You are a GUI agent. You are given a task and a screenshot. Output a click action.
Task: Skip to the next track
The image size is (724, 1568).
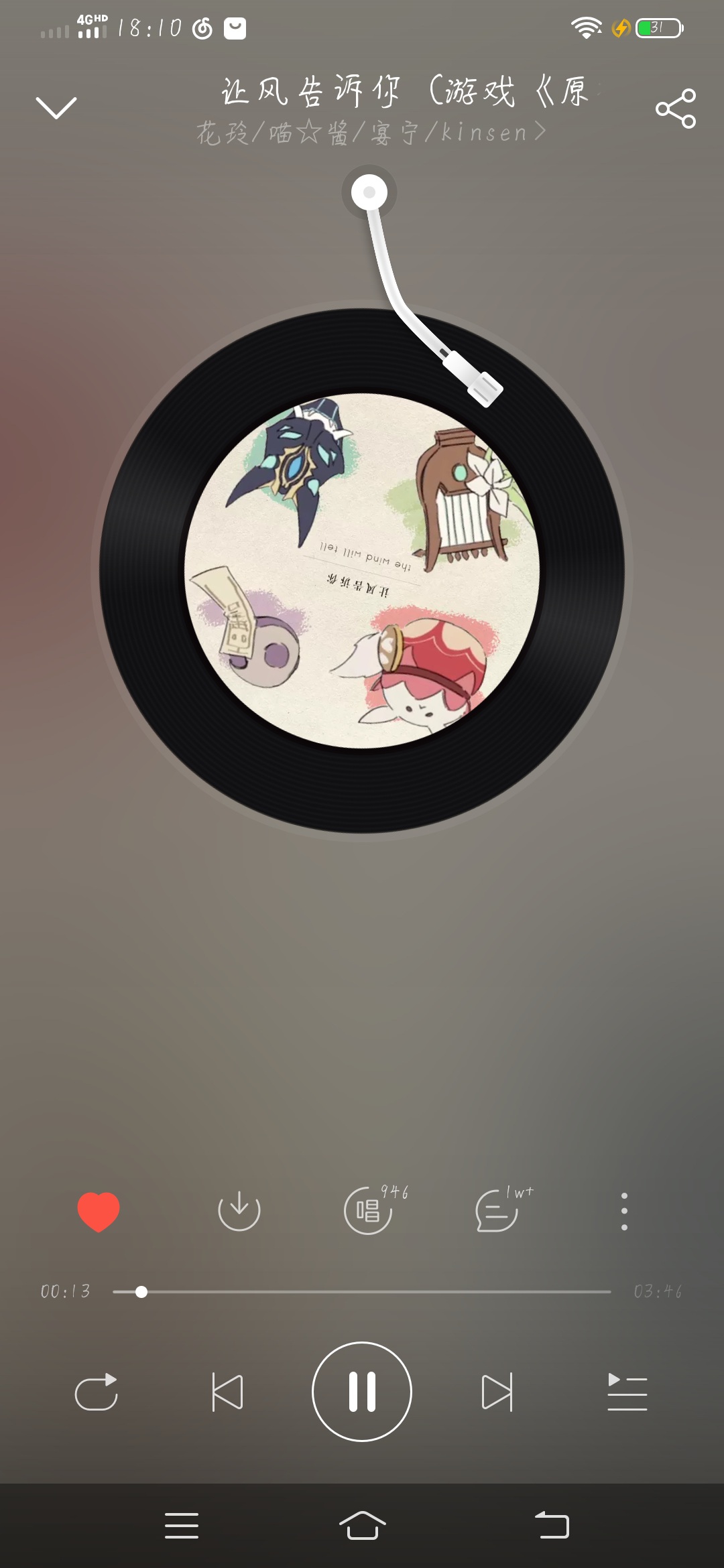pos(497,1392)
